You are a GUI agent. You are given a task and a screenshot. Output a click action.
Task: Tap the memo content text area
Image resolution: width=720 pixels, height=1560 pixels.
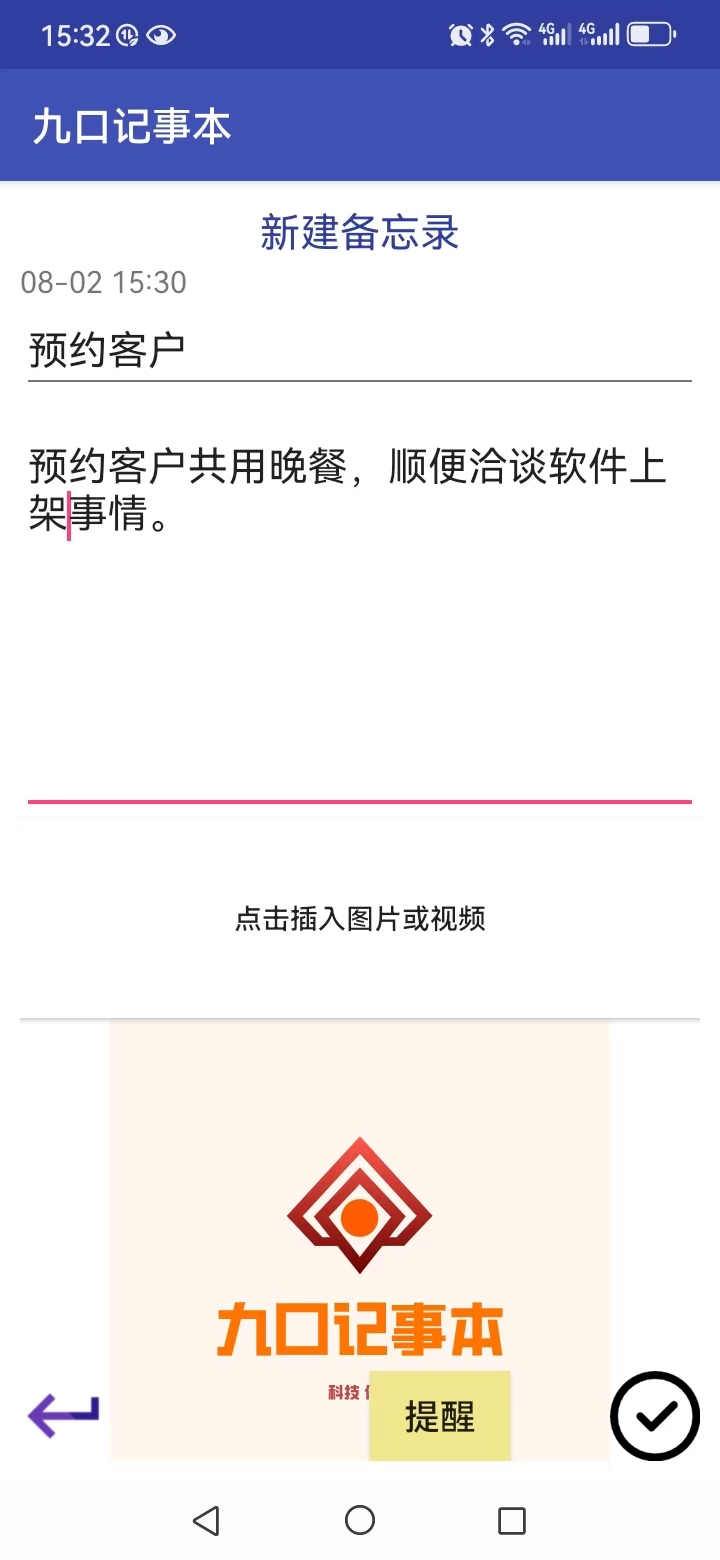360,612
